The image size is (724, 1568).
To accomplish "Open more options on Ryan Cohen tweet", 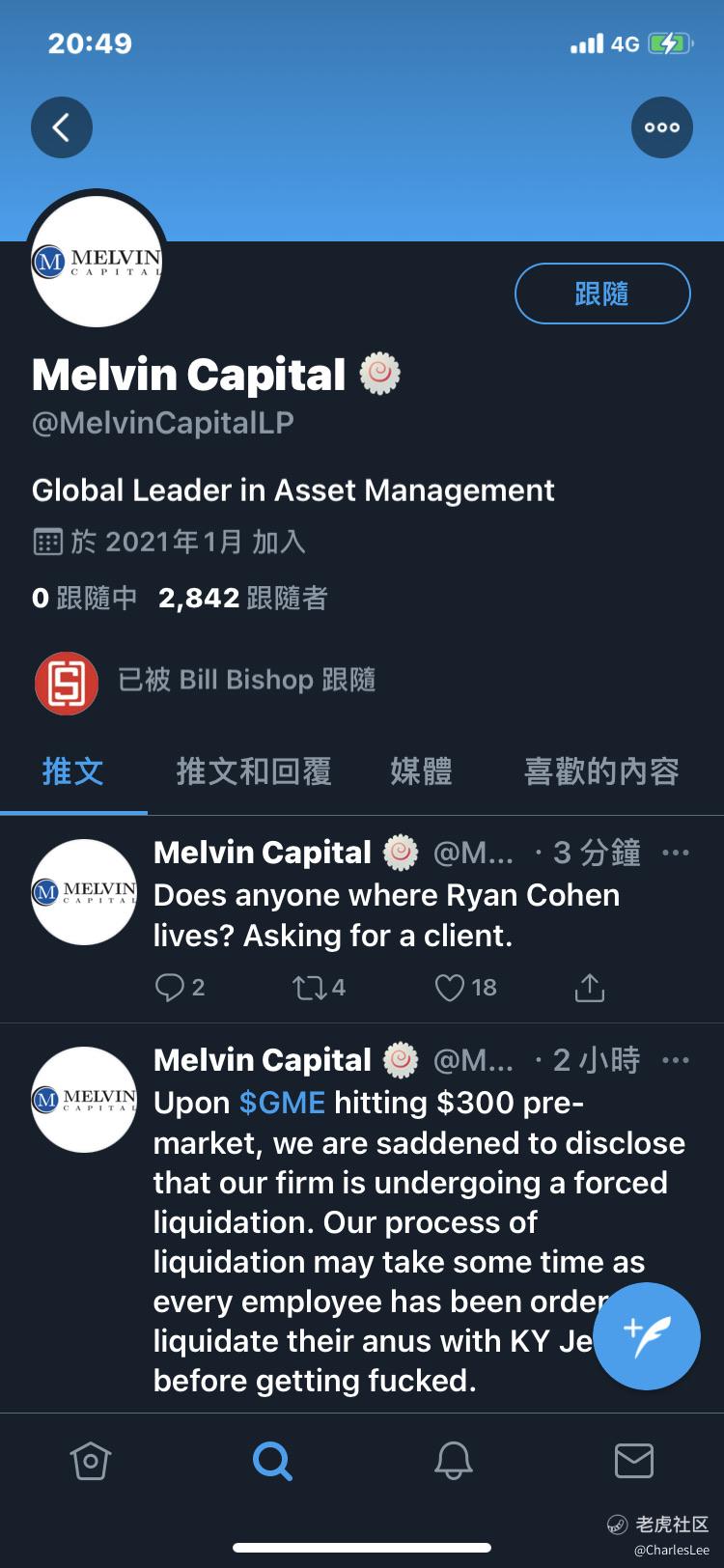I will tap(676, 853).
